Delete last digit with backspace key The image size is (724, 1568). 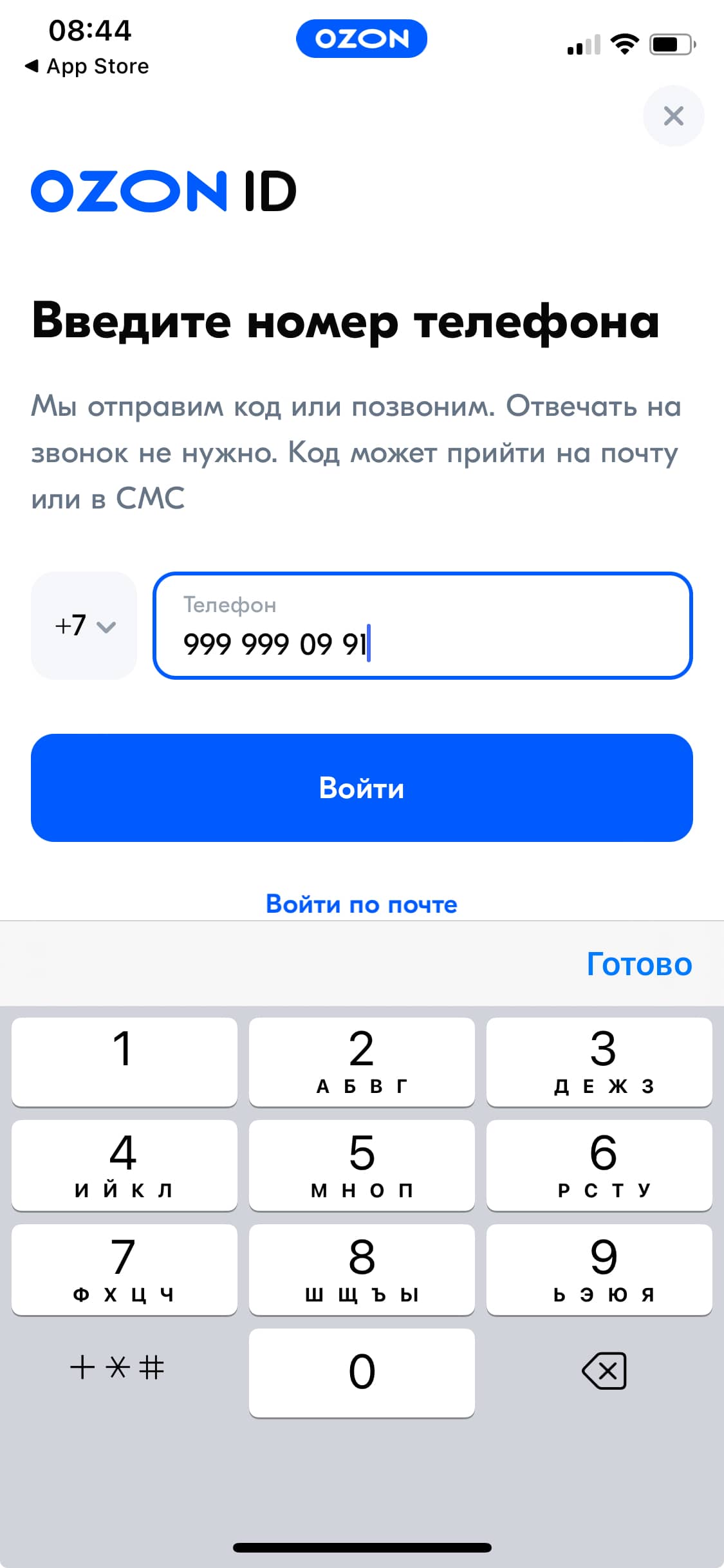point(604,1371)
